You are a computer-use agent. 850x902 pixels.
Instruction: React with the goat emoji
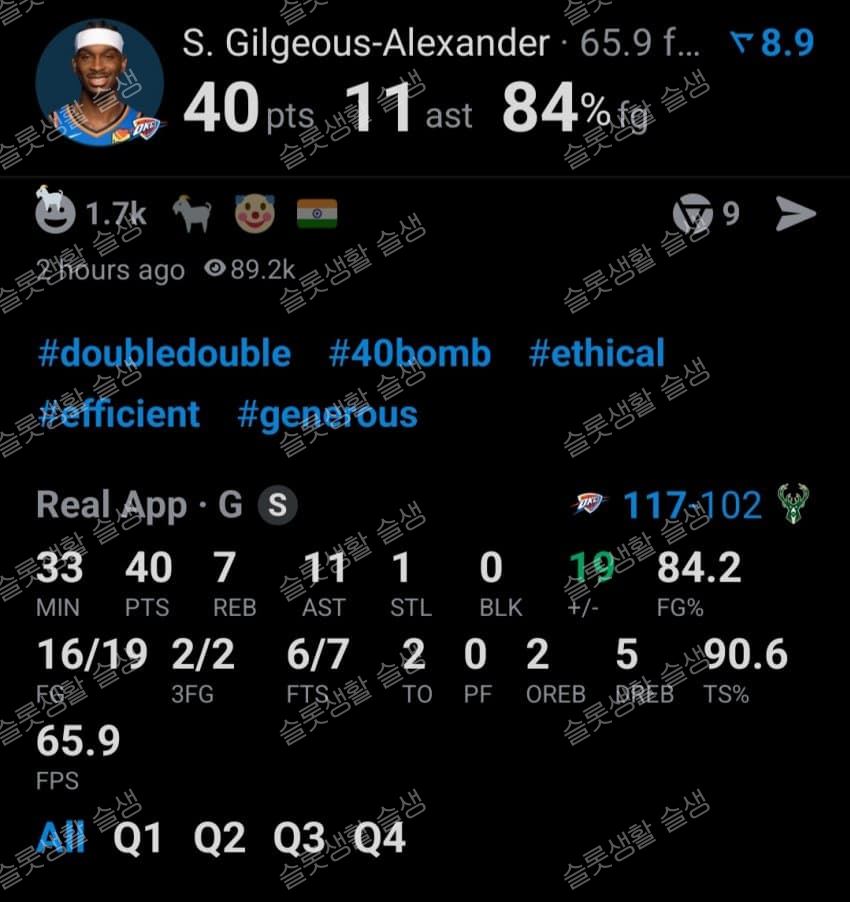pos(192,213)
